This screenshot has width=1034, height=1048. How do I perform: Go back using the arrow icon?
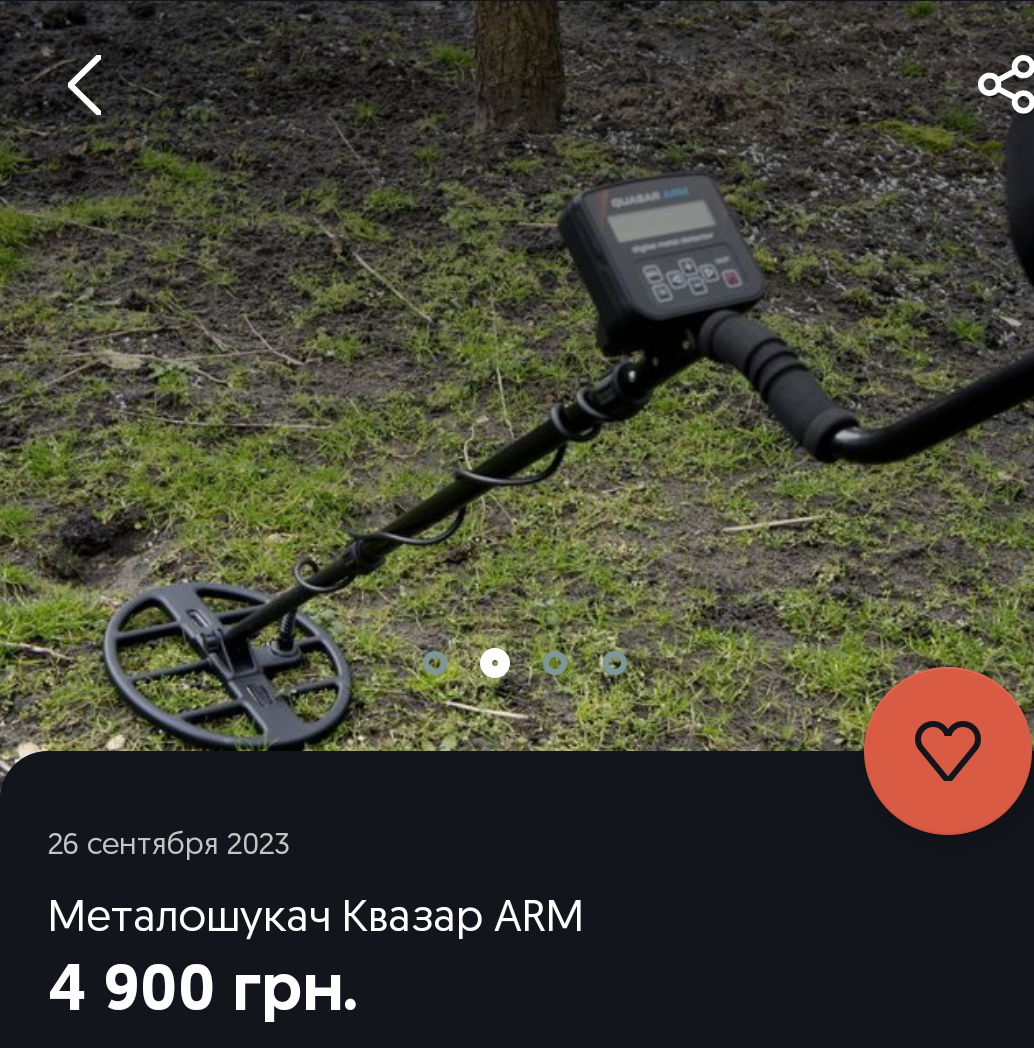pyautogui.click(x=85, y=85)
